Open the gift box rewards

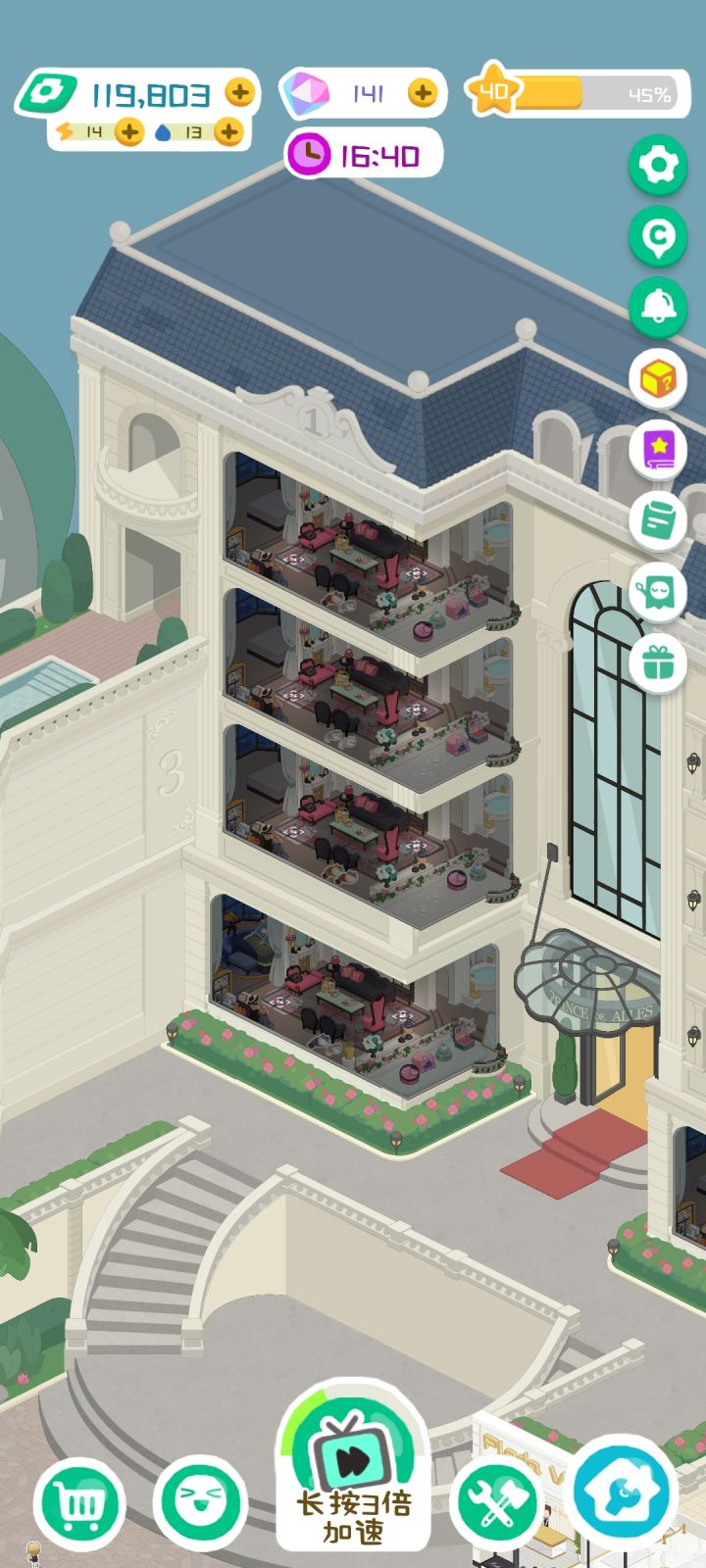(x=658, y=663)
